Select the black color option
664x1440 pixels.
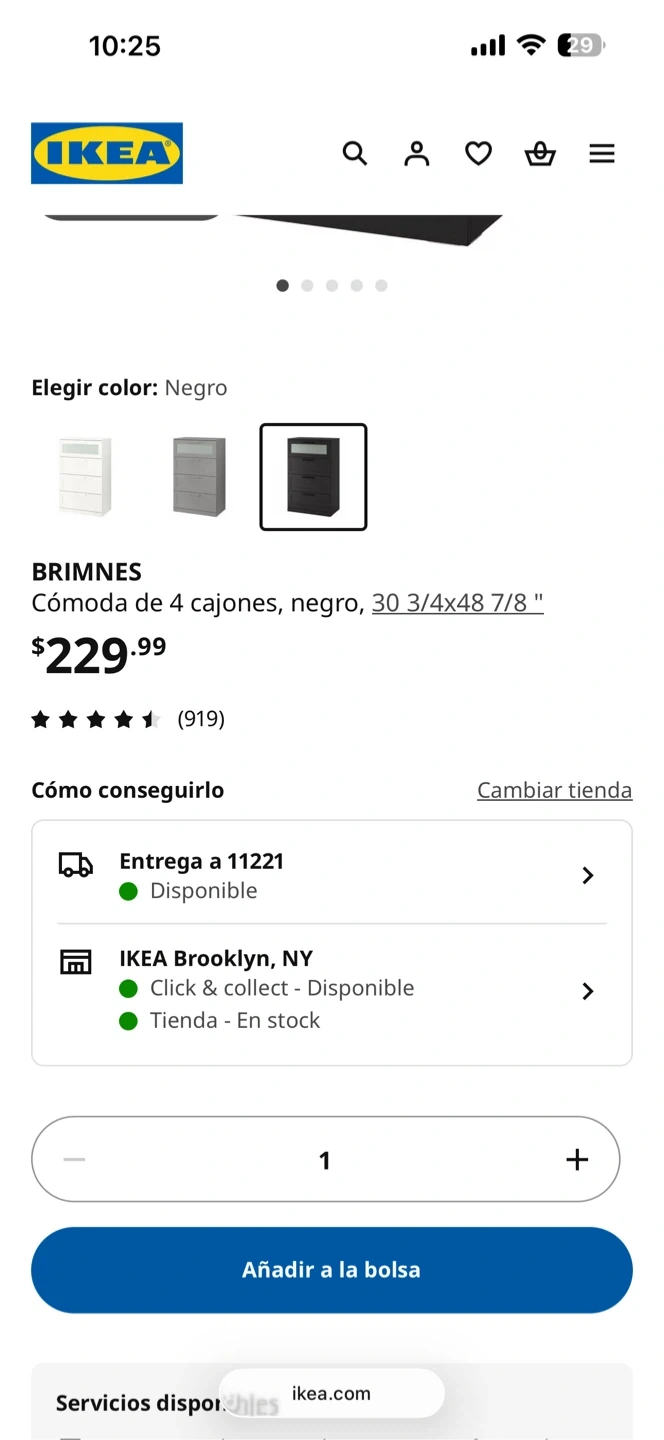coord(313,477)
